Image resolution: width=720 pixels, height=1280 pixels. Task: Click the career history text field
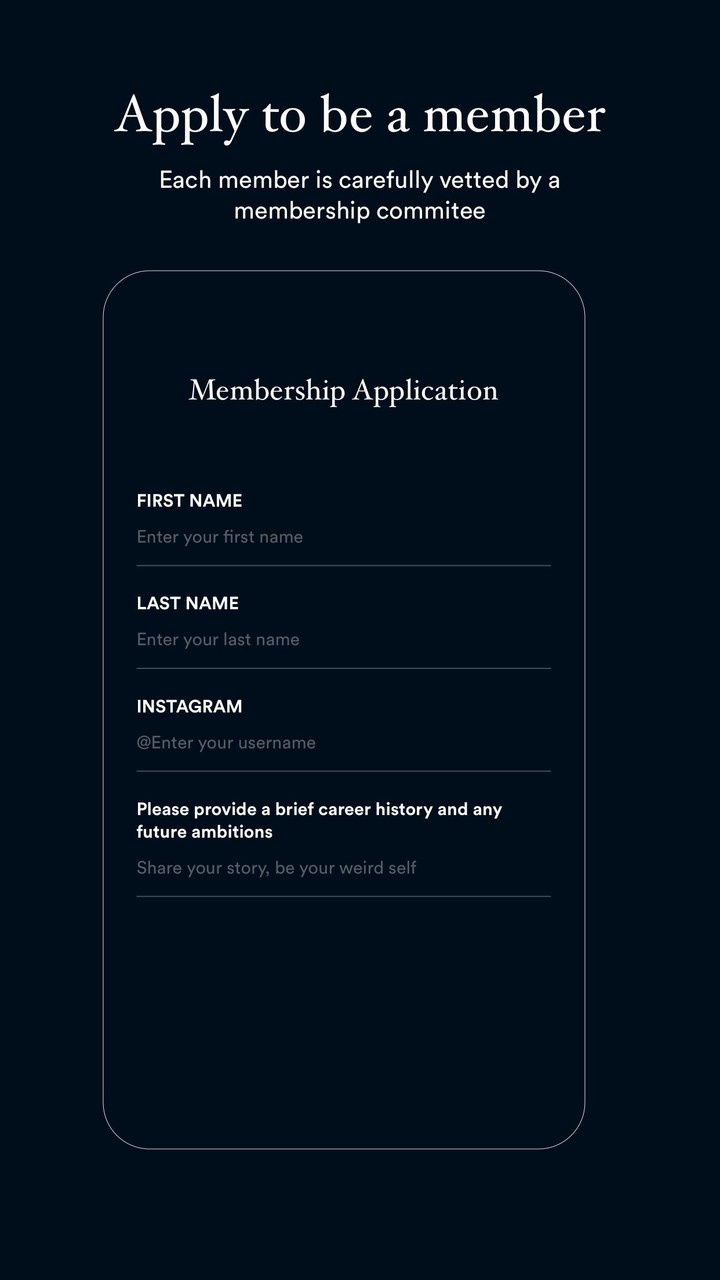[344, 868]
